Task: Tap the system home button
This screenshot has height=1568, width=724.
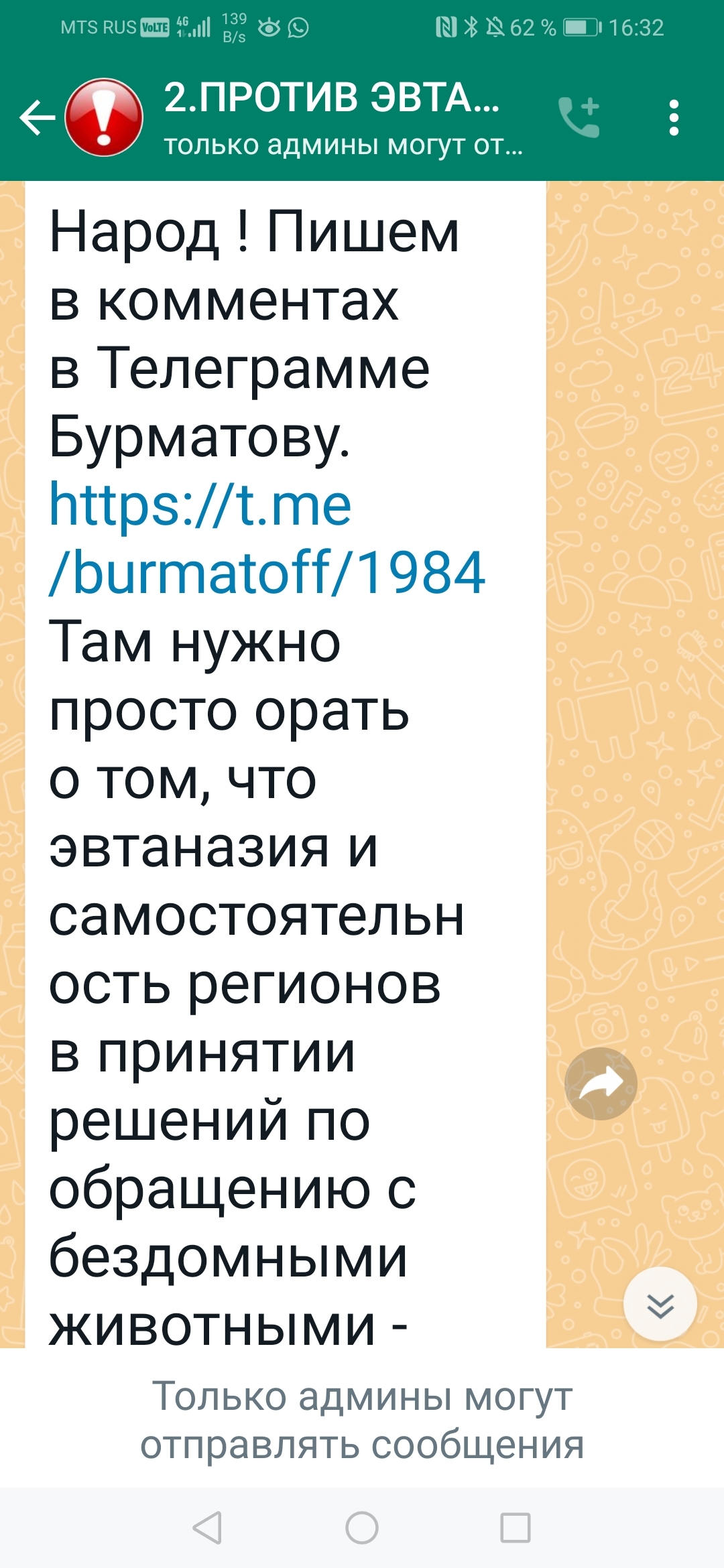Action: pyautogui.click(x=362, y=1528)
